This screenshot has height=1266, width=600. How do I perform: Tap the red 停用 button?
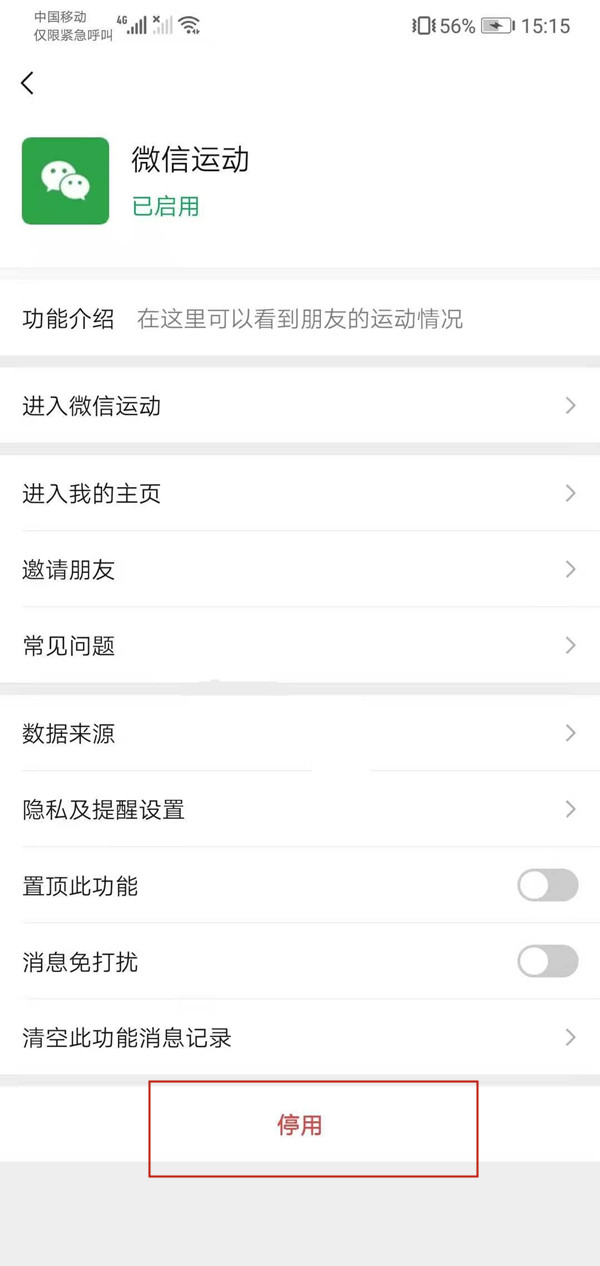coord(300,1125)
